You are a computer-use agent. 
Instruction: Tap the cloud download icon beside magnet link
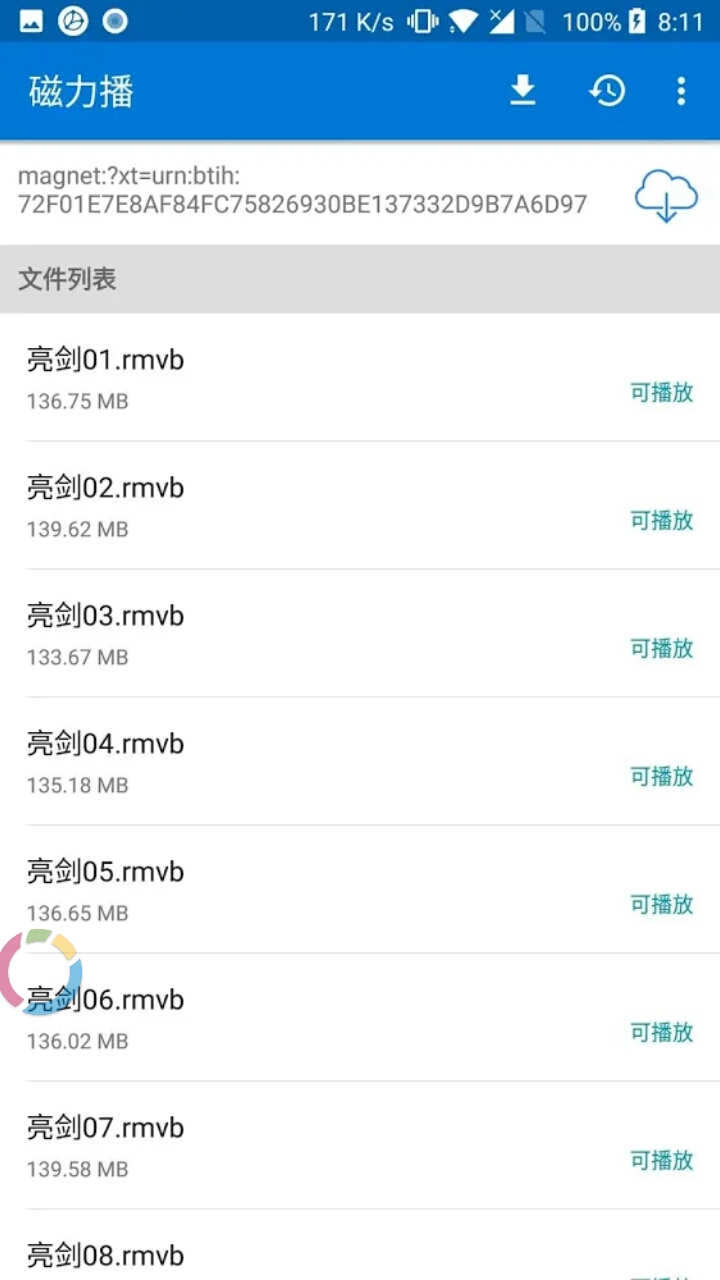pyautogui.click(x=666, y=195)
